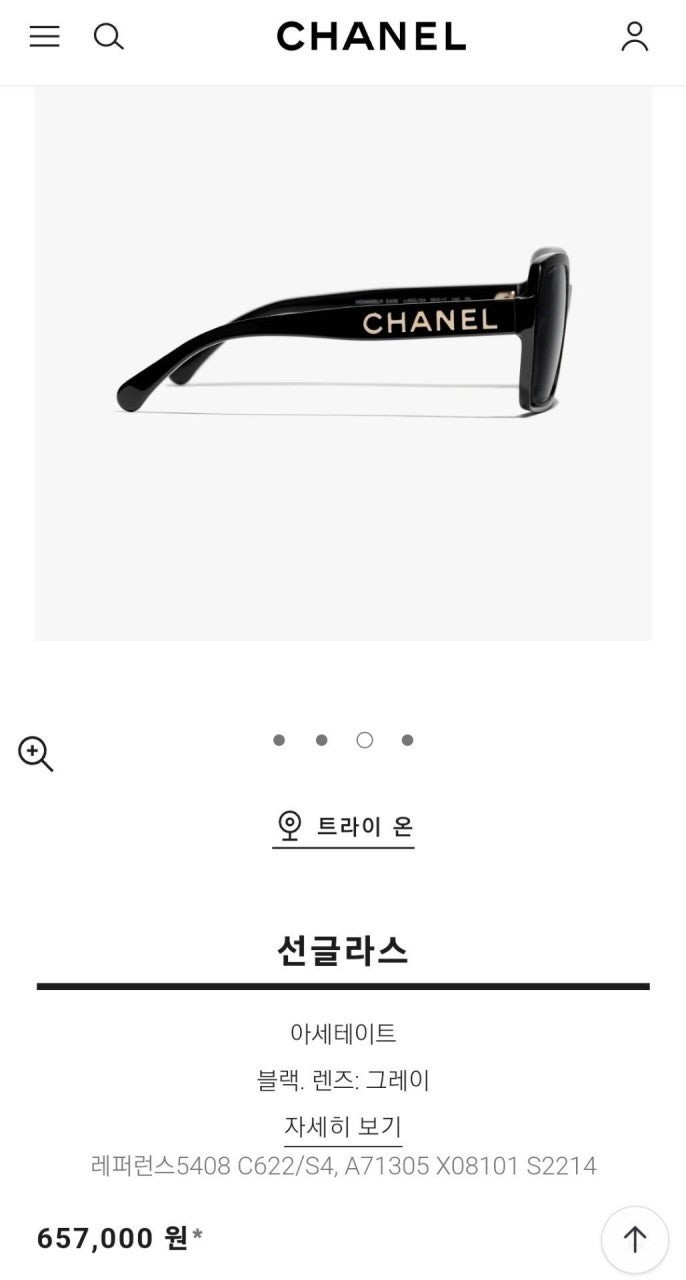Tap the back-to-top arrow button
The width and height of the screenshot is (686, 1280).
(634, 1239)
